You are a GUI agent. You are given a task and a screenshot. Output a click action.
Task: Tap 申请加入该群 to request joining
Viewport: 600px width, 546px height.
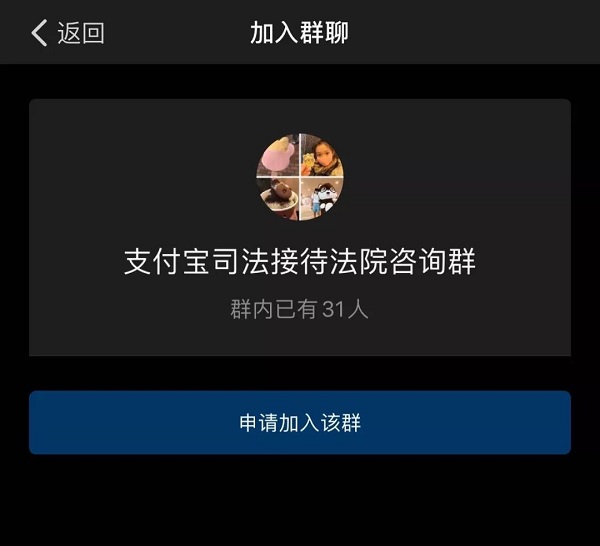[300, 423]
